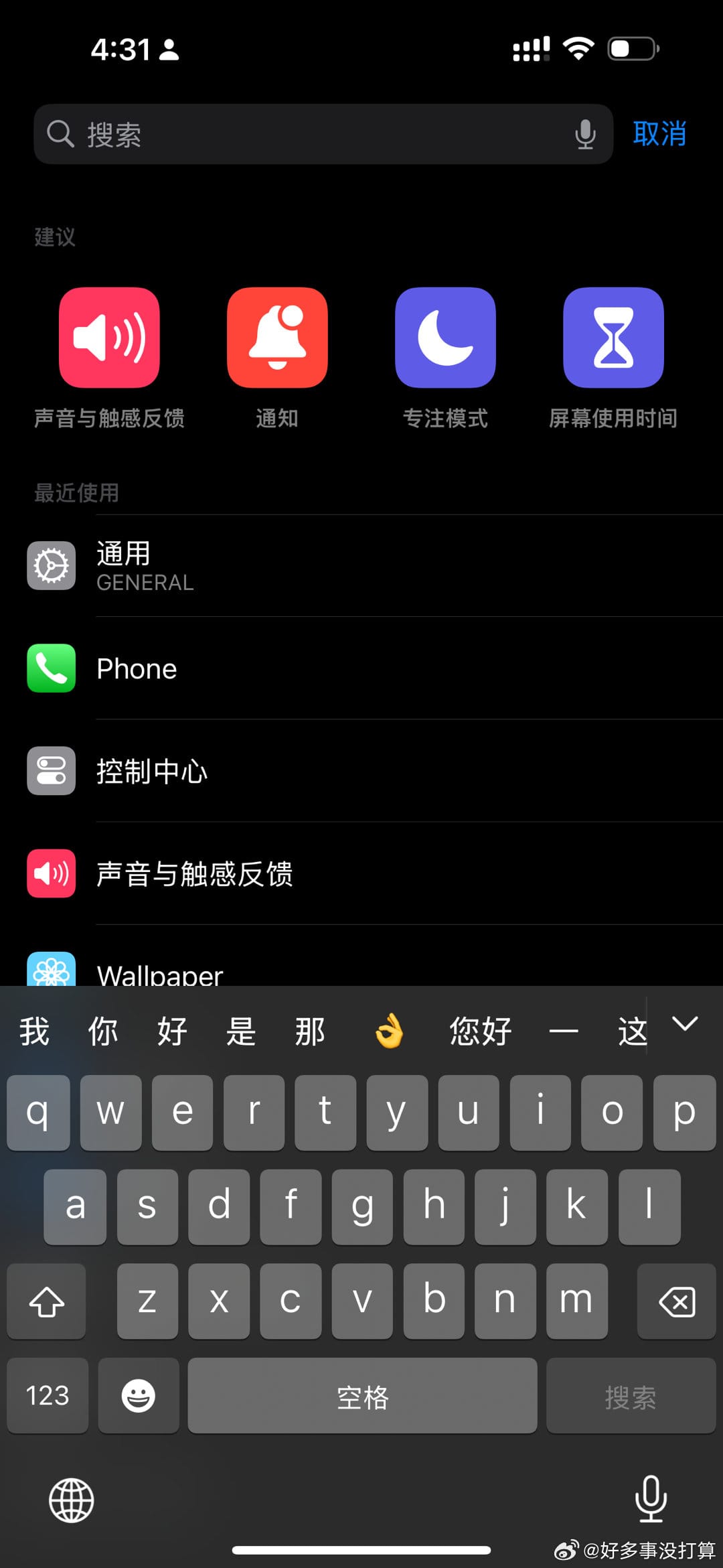Switch the keyboard to 123 numbers
Viewport: 723px width, 1568px height.
click(x=48, y=1396)
